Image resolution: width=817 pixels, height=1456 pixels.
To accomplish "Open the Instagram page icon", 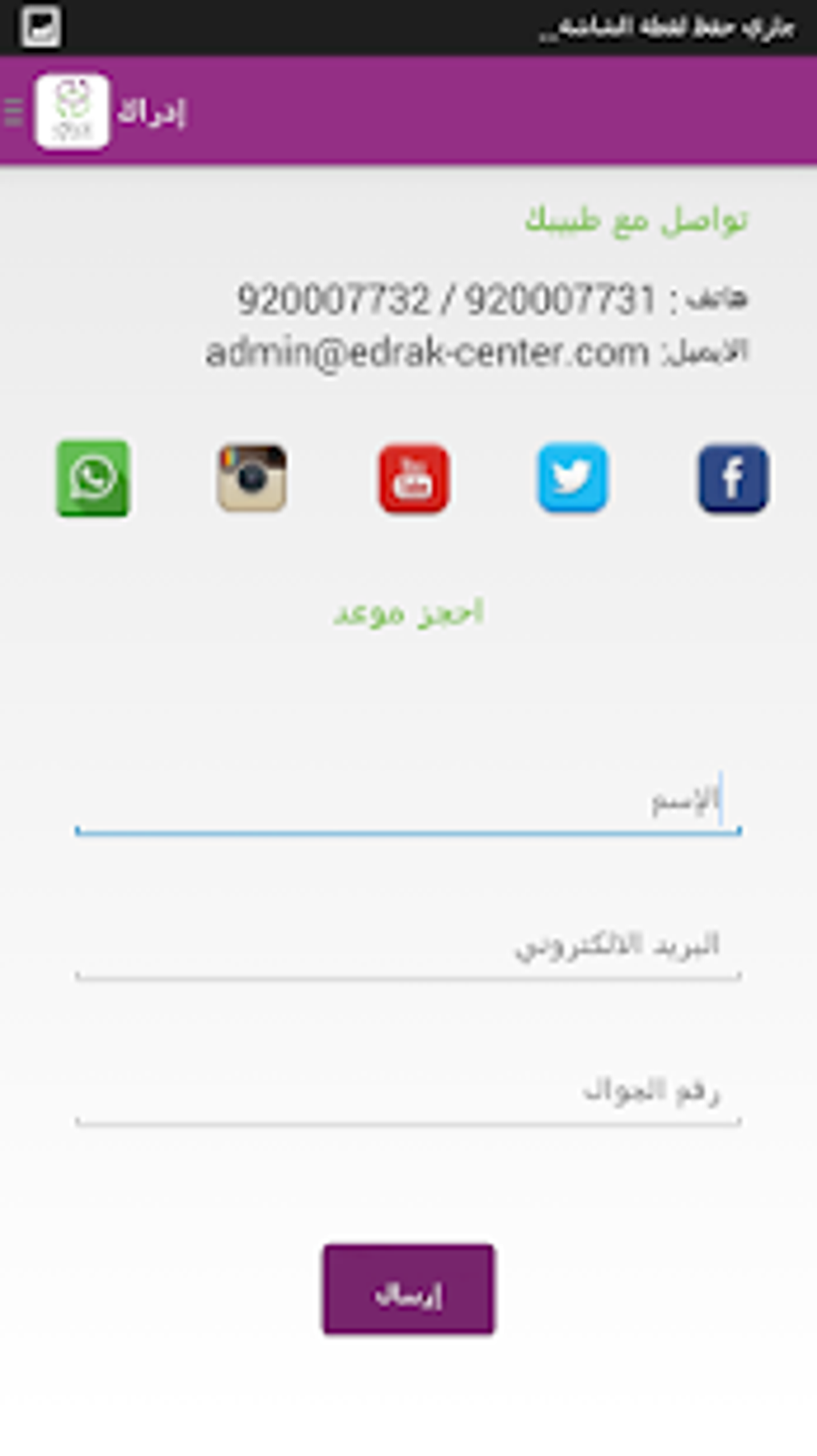I will 252,478.
